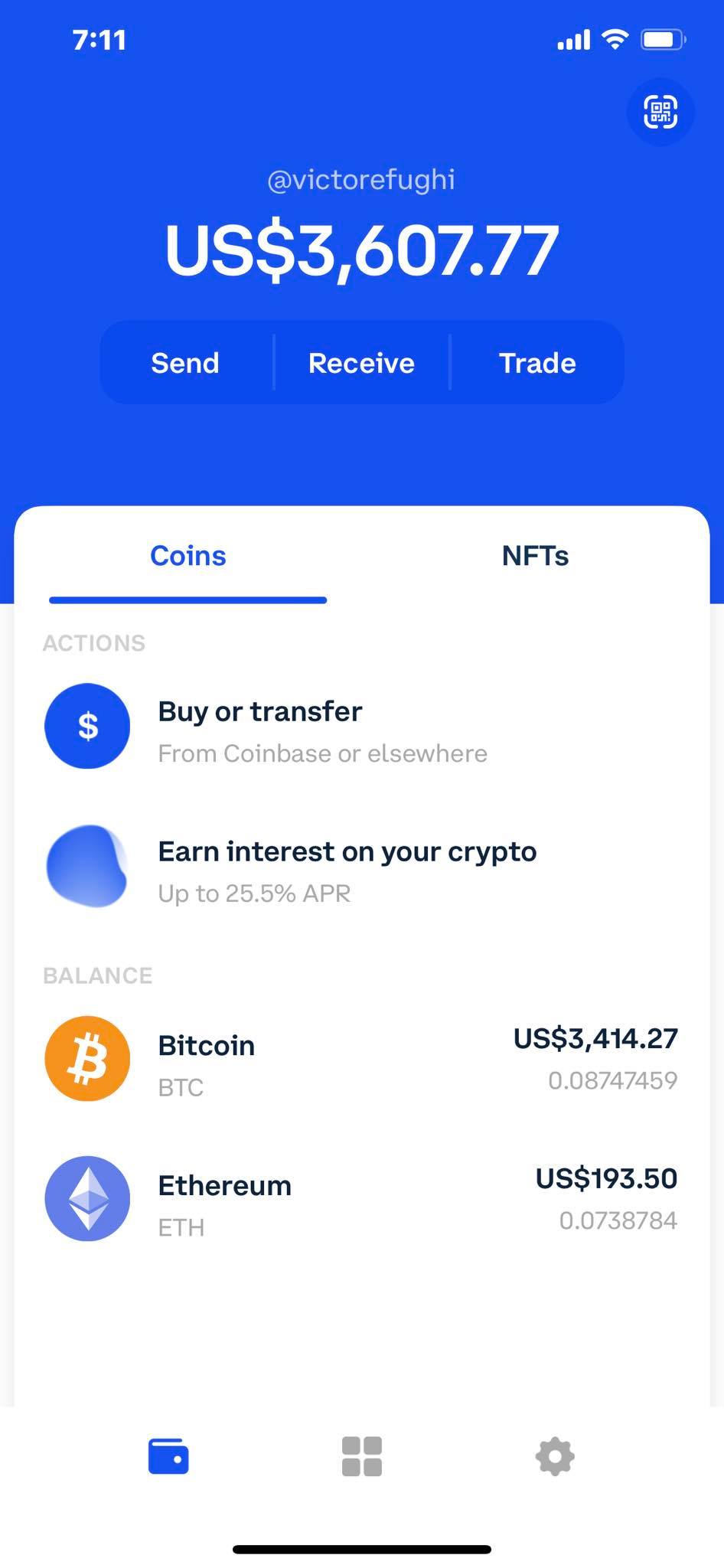Viewport: 724px width, 1568px height.
Task: View Ethereum balance details
Action: click(361, 1200)
